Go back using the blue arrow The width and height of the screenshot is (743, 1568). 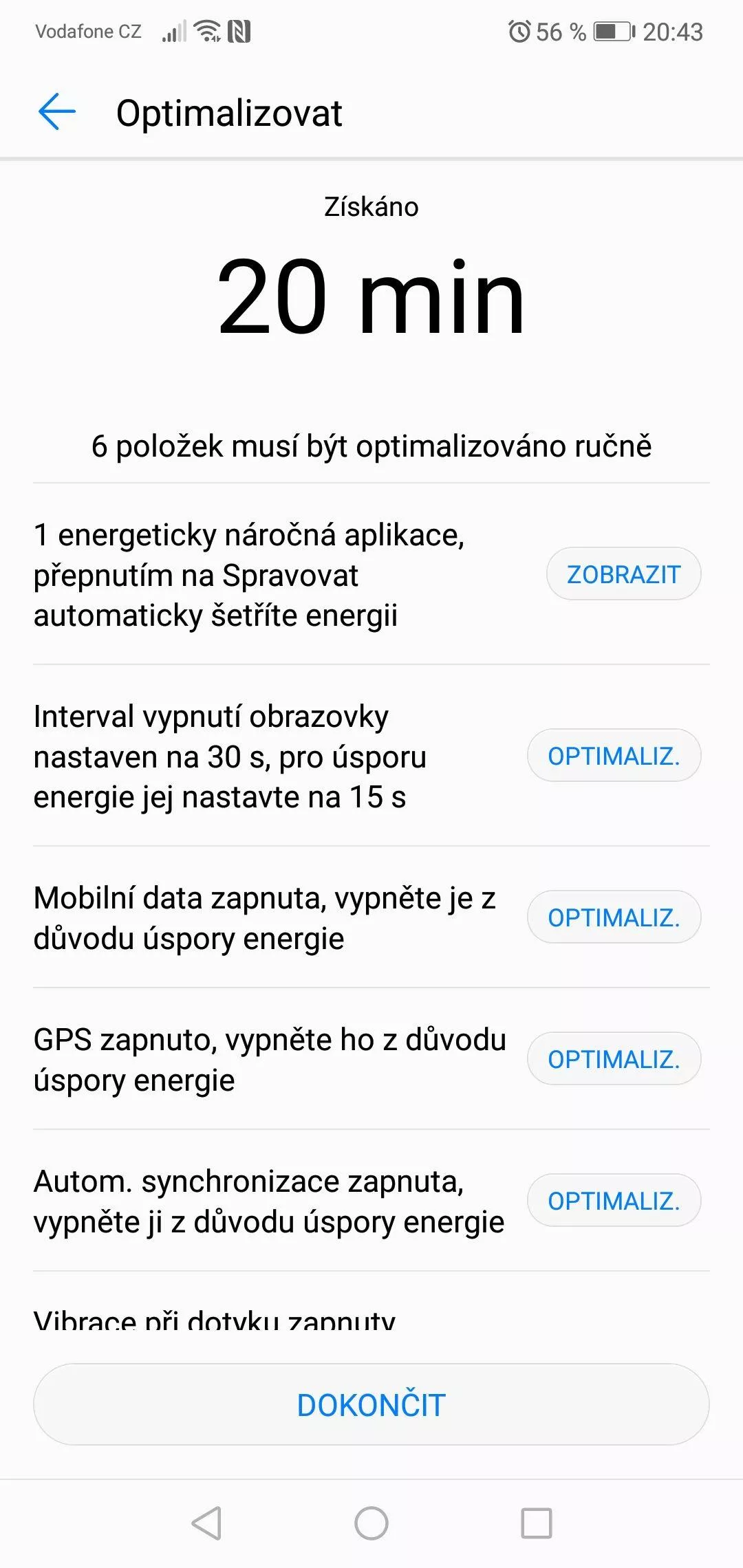pyautogui.click(x=56, y=112)
